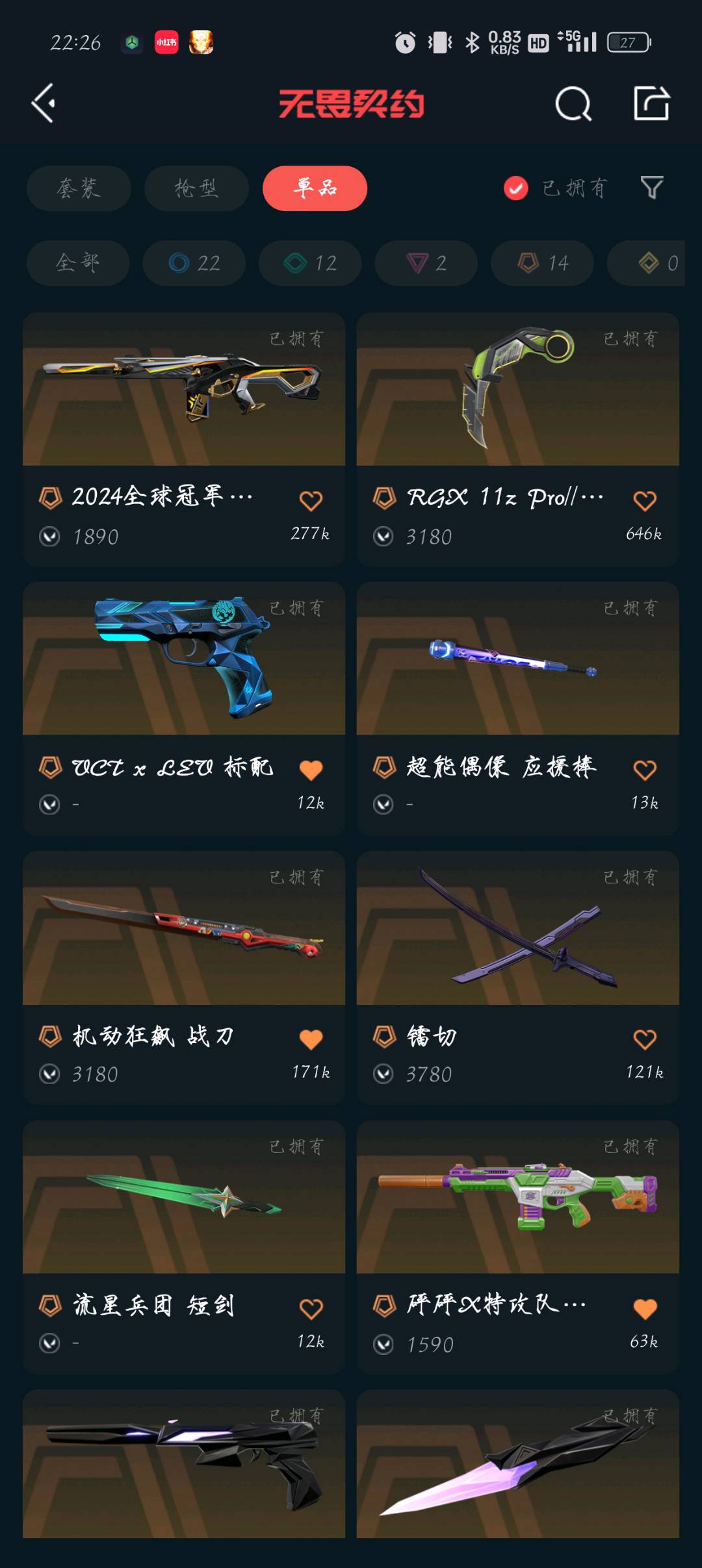Favorite the 超能偶像 应援棒 item
702x1568 pixels.
[644, 770]
